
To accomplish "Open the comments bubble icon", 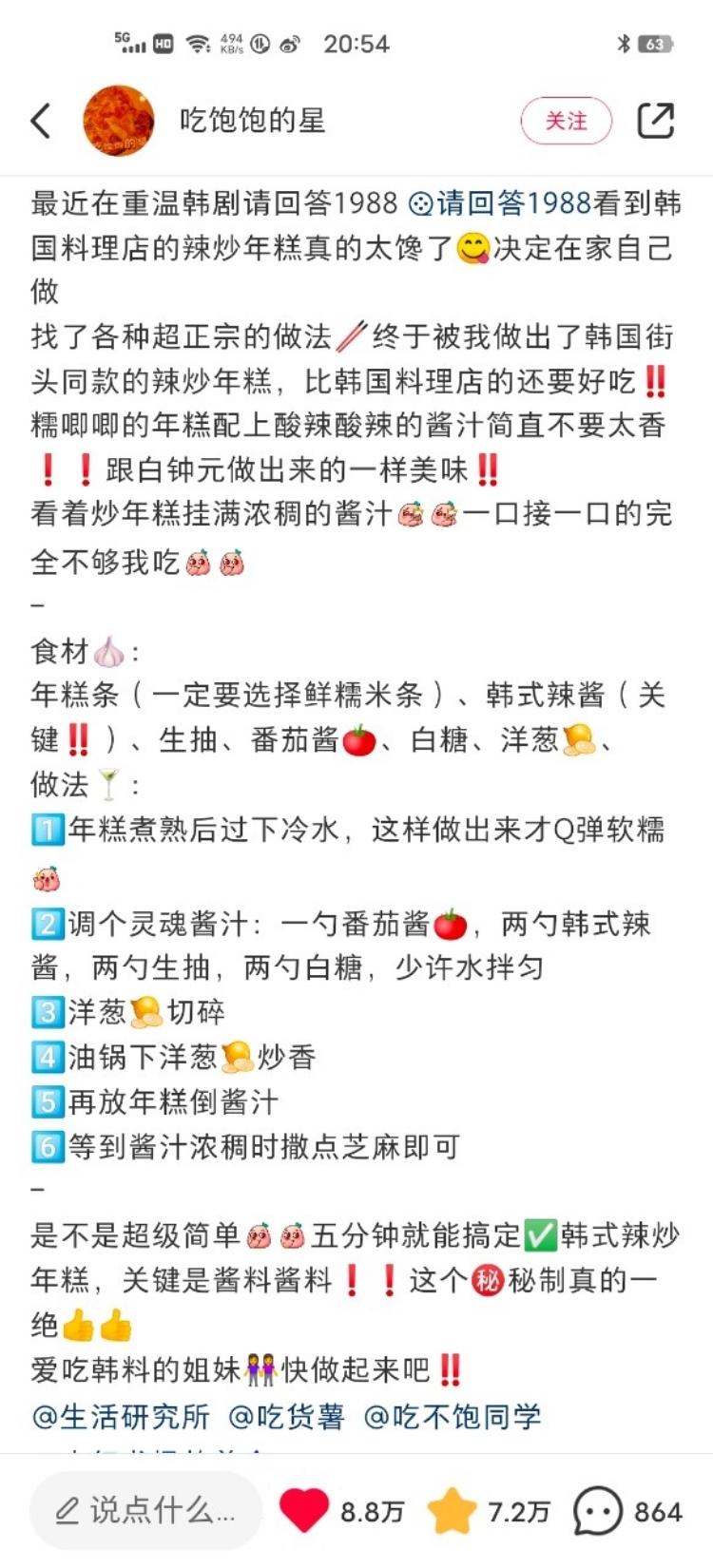I will [x=597, y=1510].
